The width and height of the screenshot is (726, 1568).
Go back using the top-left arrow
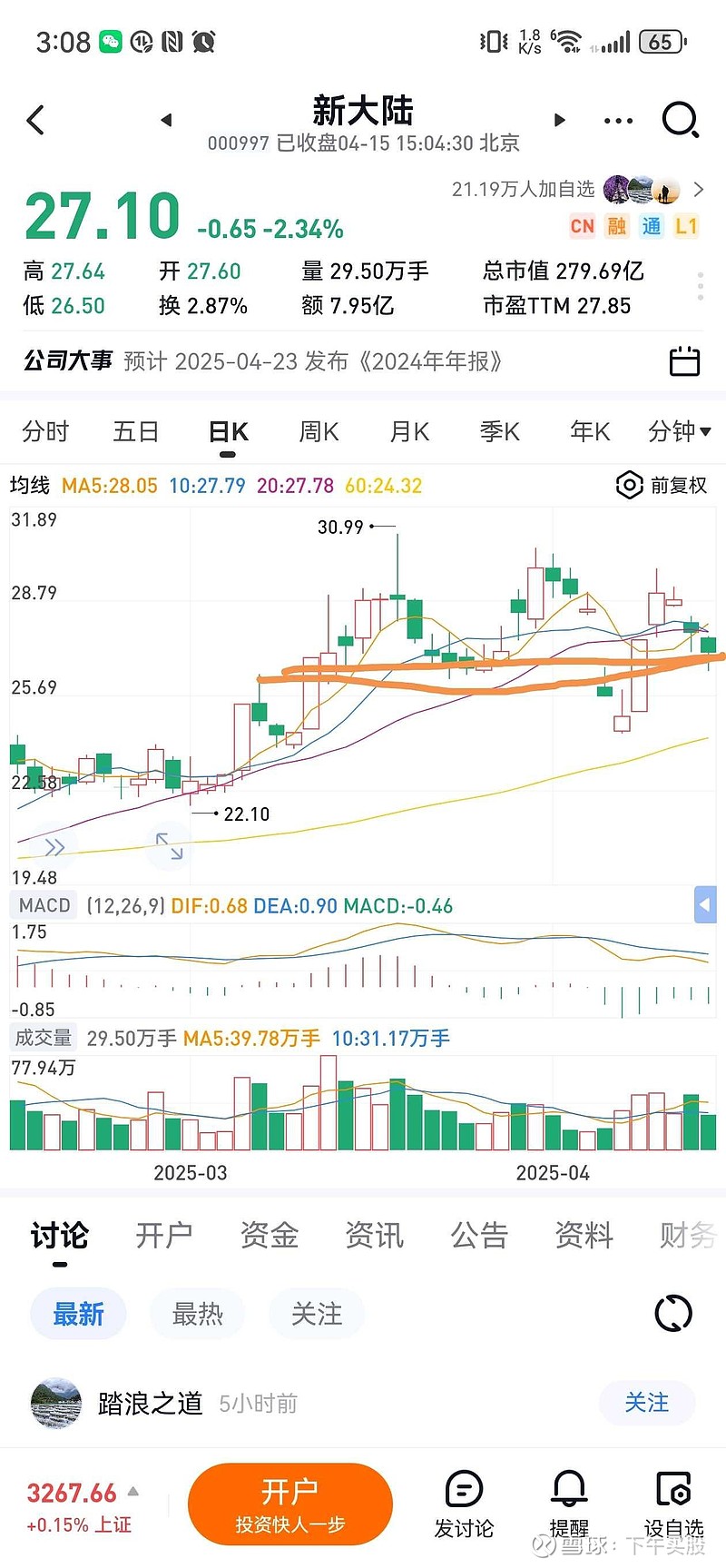(x=36, y=120)
